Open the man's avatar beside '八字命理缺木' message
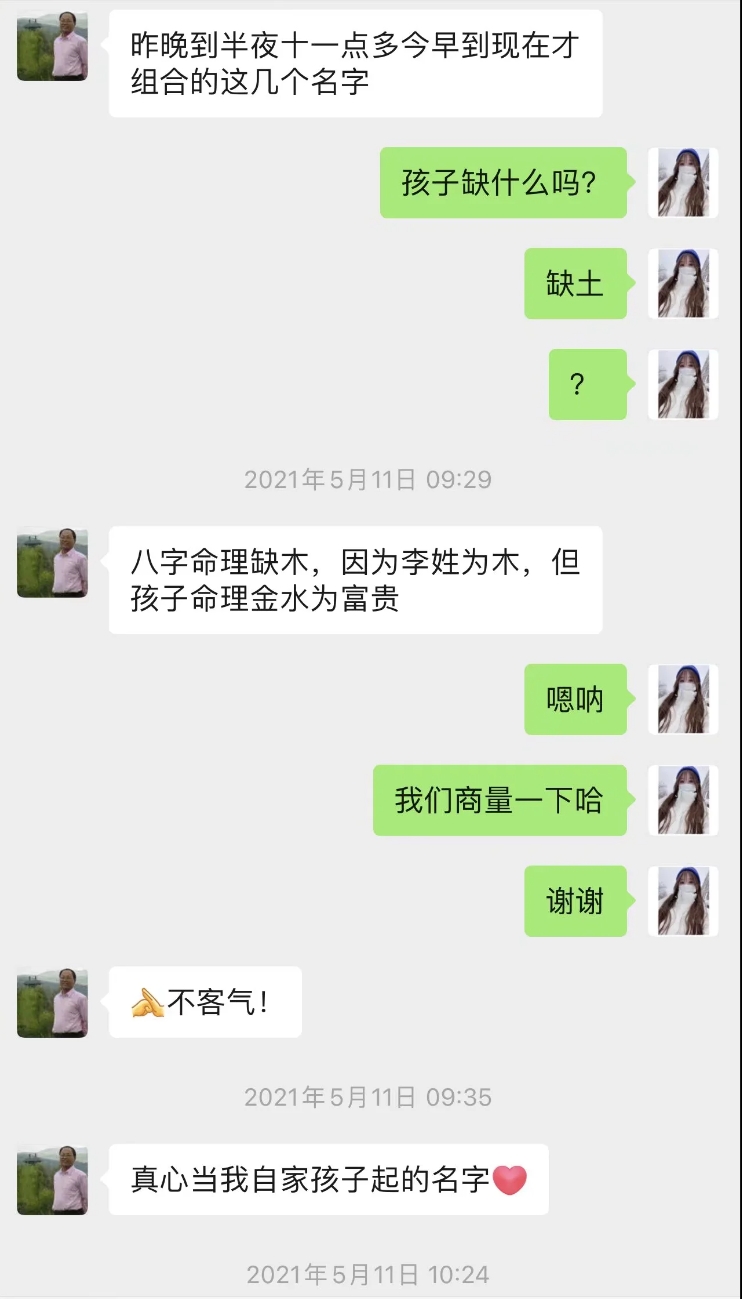Image resolution: width=742 pixels, height=1299 pixels. click(x=52, y=563)
